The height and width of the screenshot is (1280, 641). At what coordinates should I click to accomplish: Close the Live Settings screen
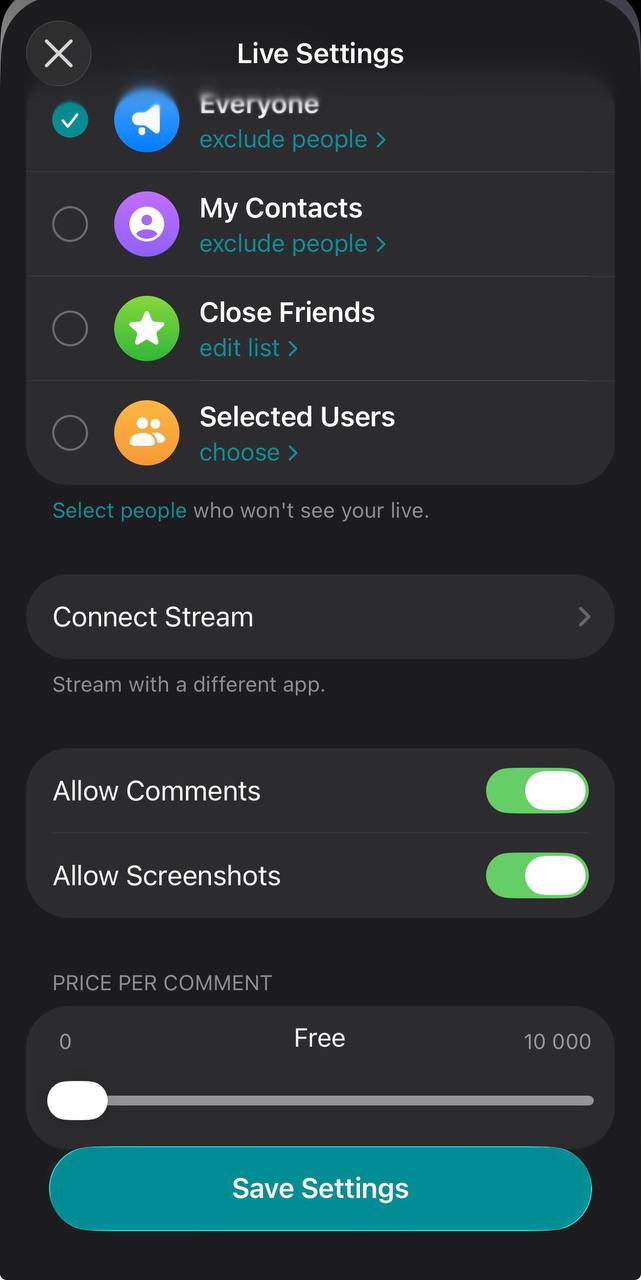(59, 54)
